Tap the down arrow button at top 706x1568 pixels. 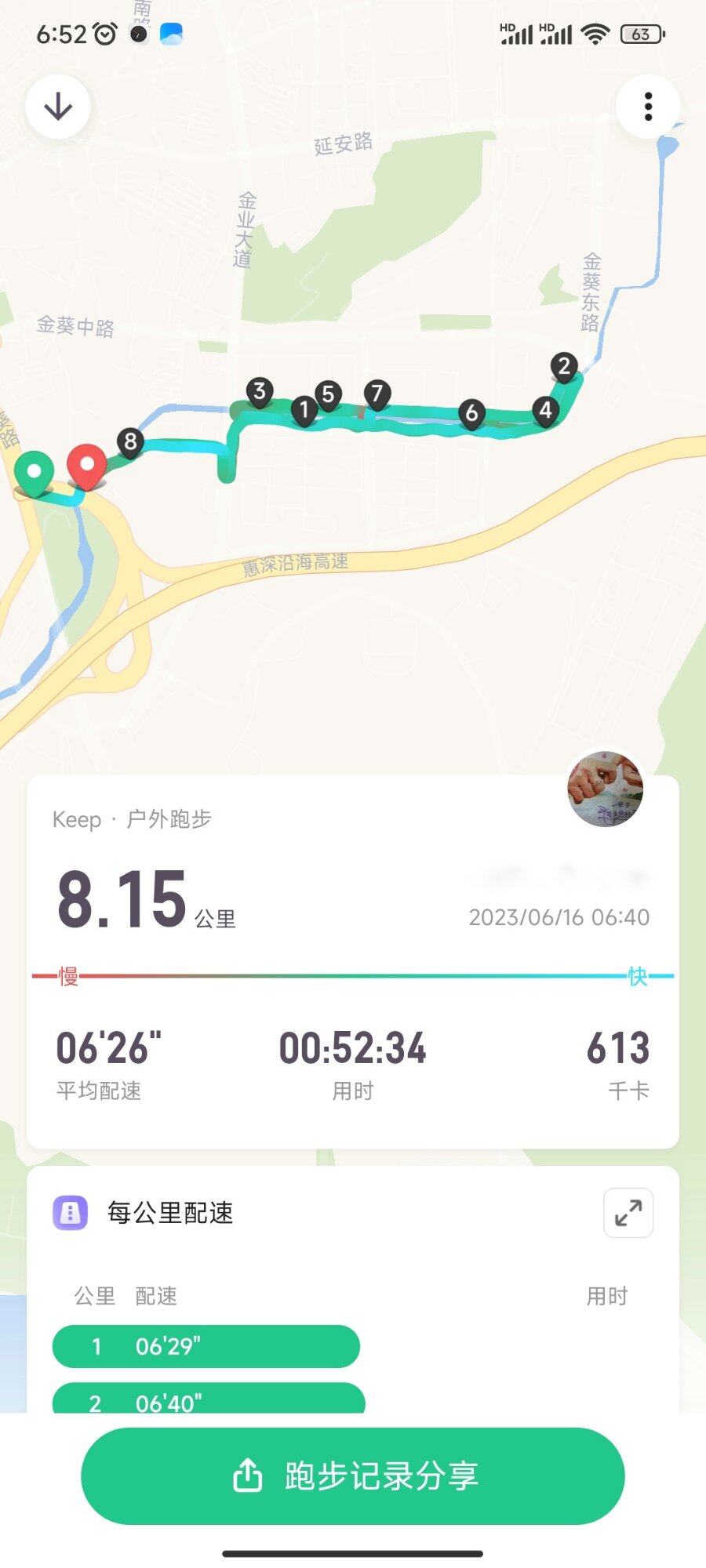click(x=58, y=107)
